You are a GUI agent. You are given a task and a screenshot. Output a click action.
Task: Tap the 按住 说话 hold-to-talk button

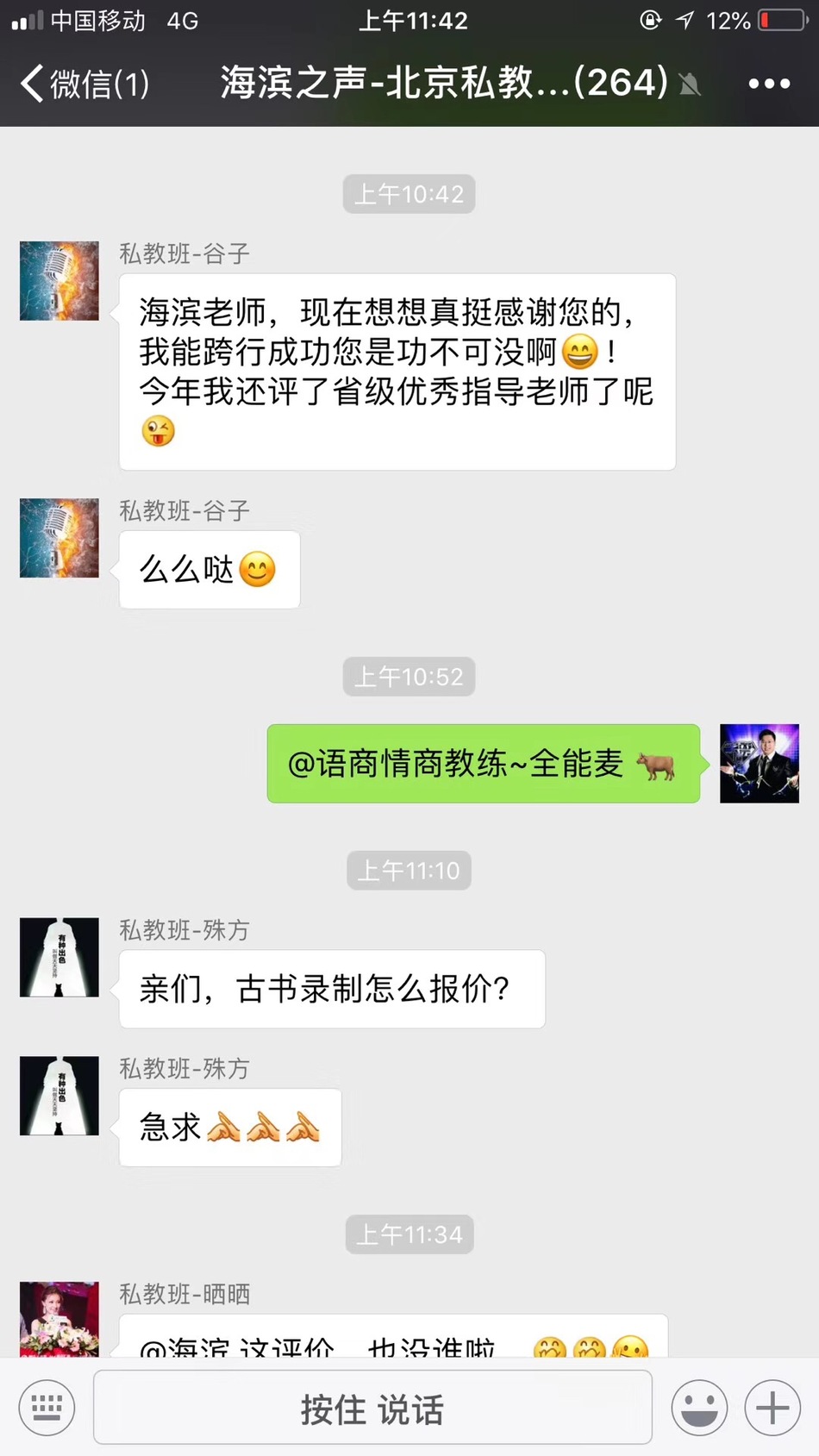coord(372,1408)
